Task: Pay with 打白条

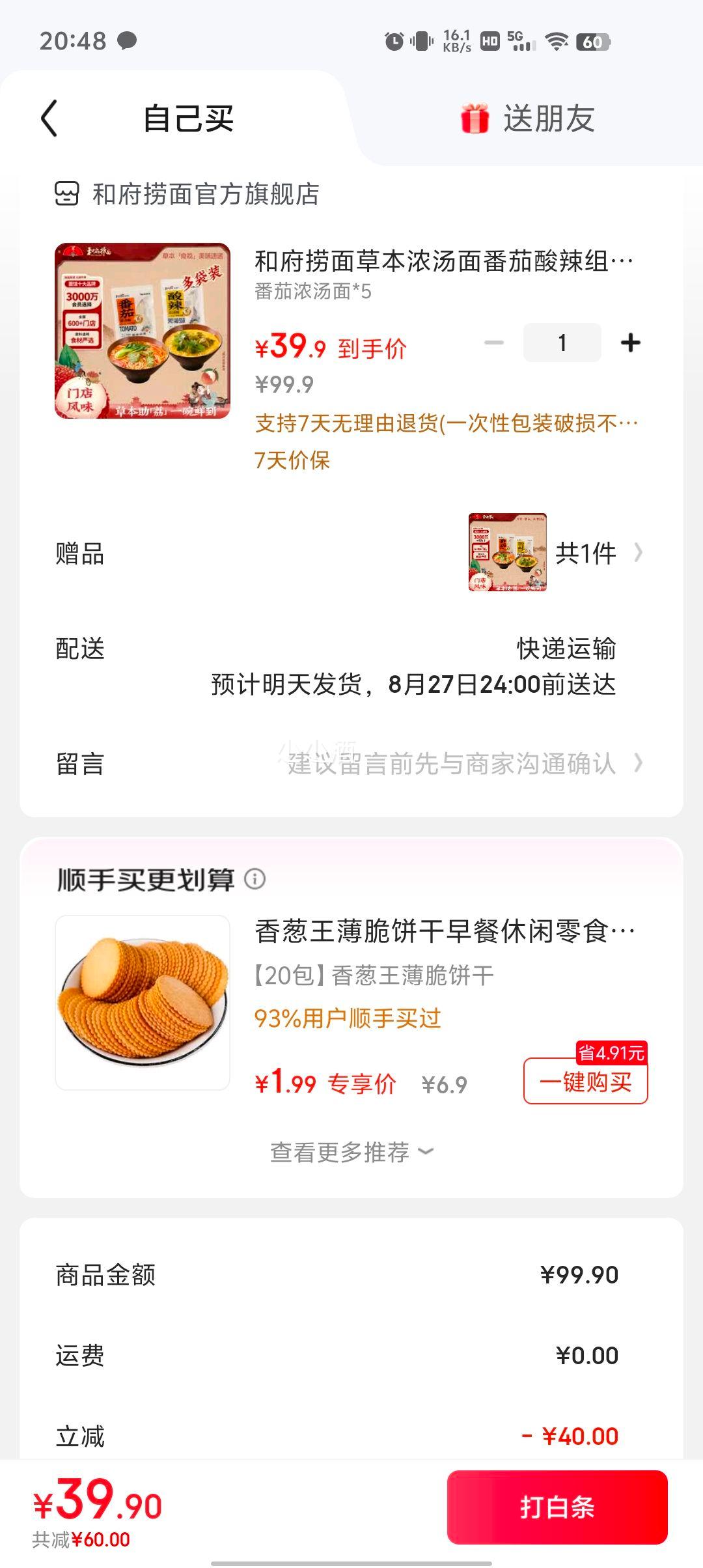Action: (557, 1507)
